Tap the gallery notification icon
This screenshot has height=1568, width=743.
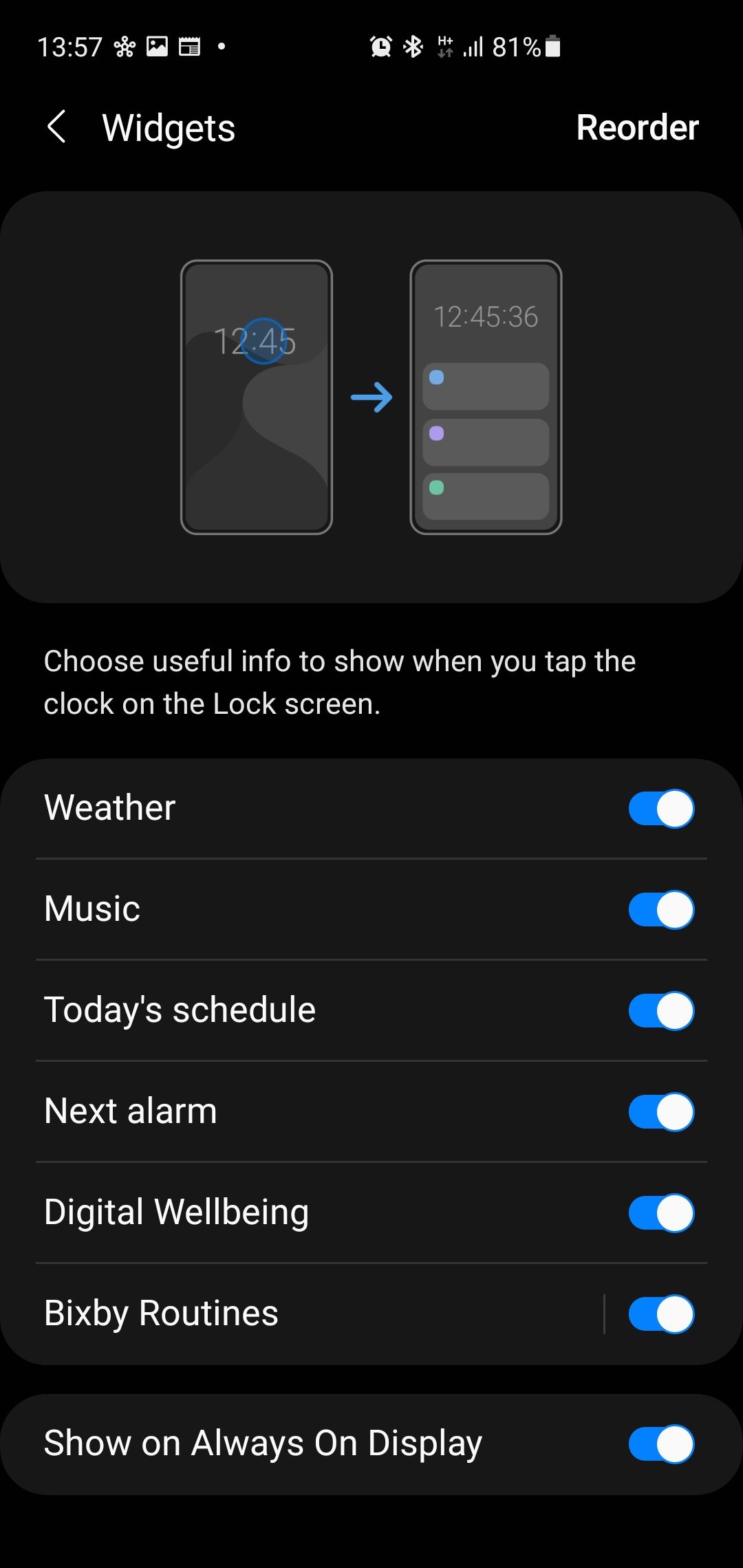[155, 45]
